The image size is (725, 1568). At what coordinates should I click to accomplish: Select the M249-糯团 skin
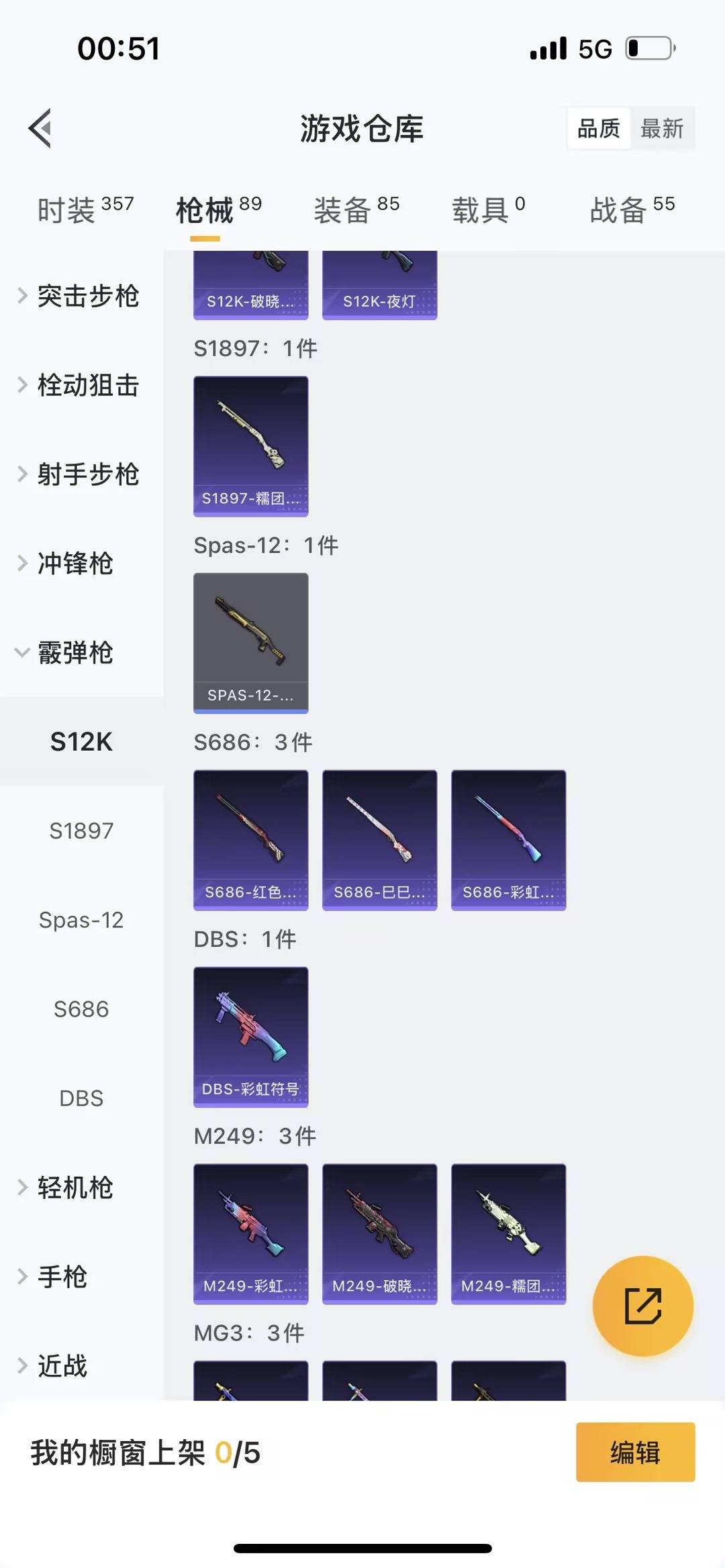(508, 1234)
